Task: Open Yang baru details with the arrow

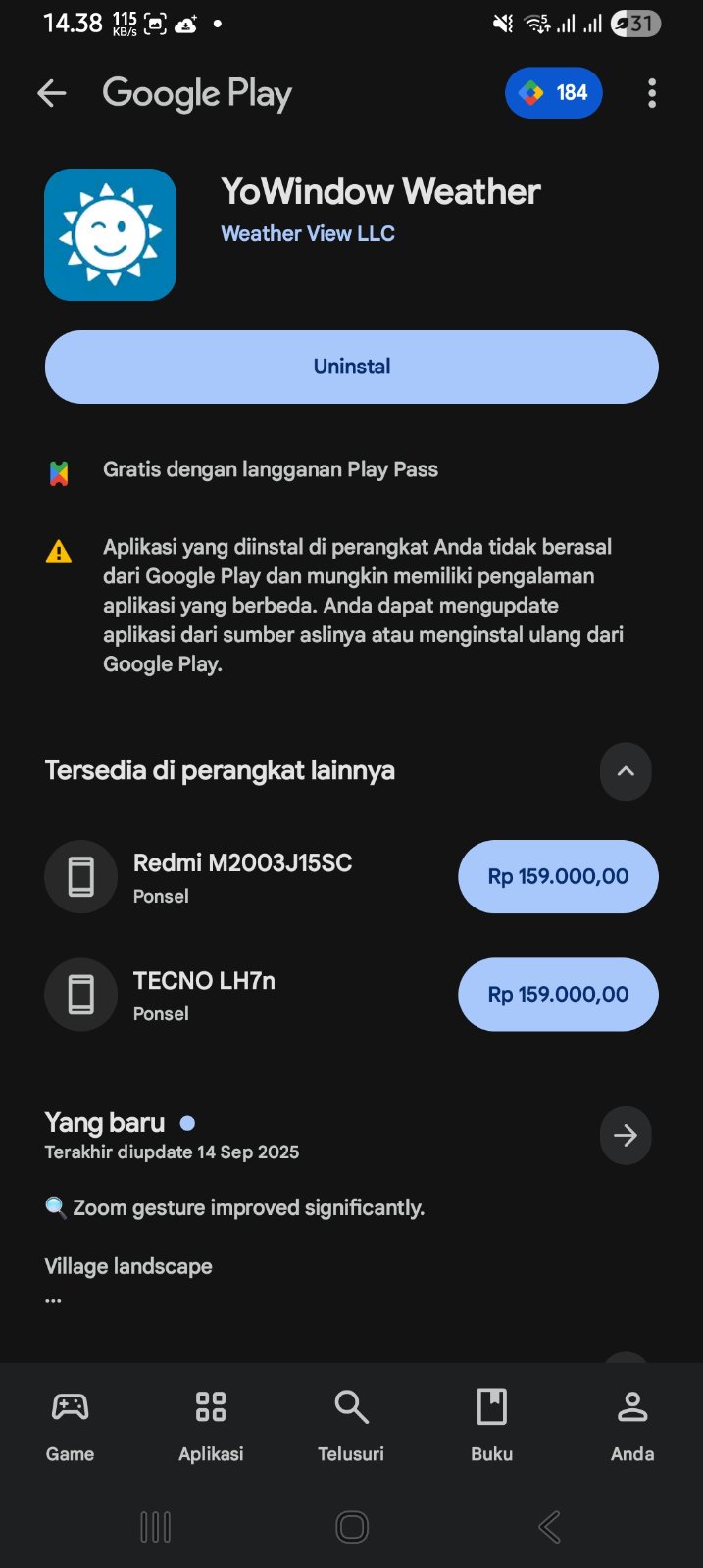Action: [626, 1135]
